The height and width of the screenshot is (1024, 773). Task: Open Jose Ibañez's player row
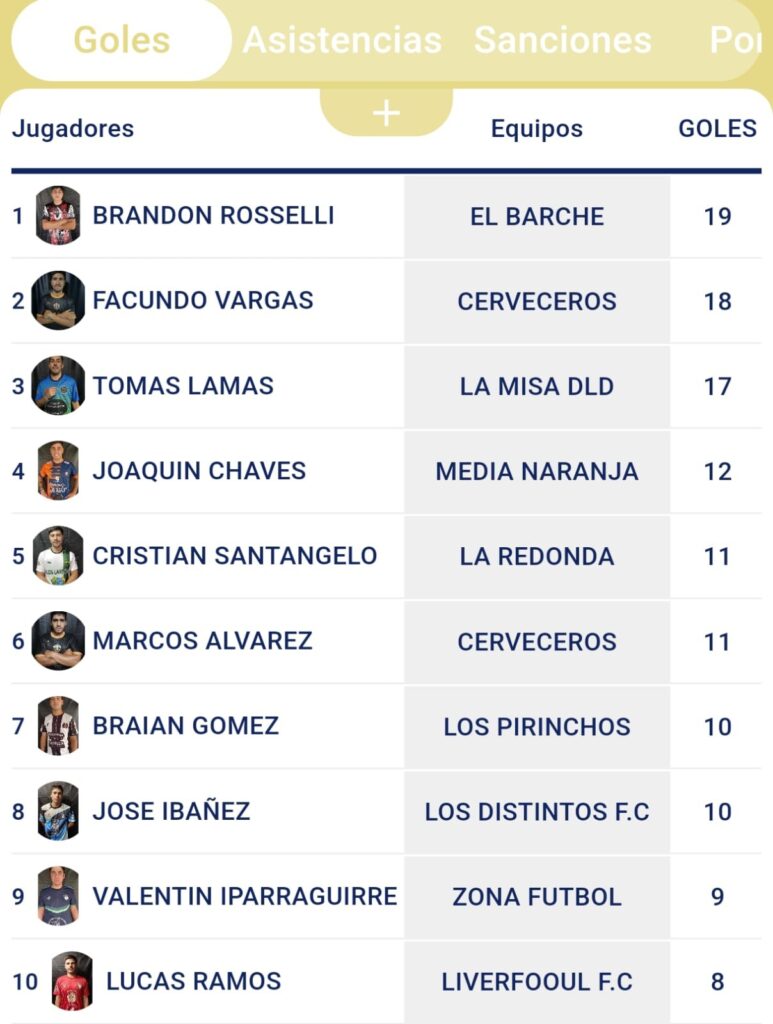point(171,811)
